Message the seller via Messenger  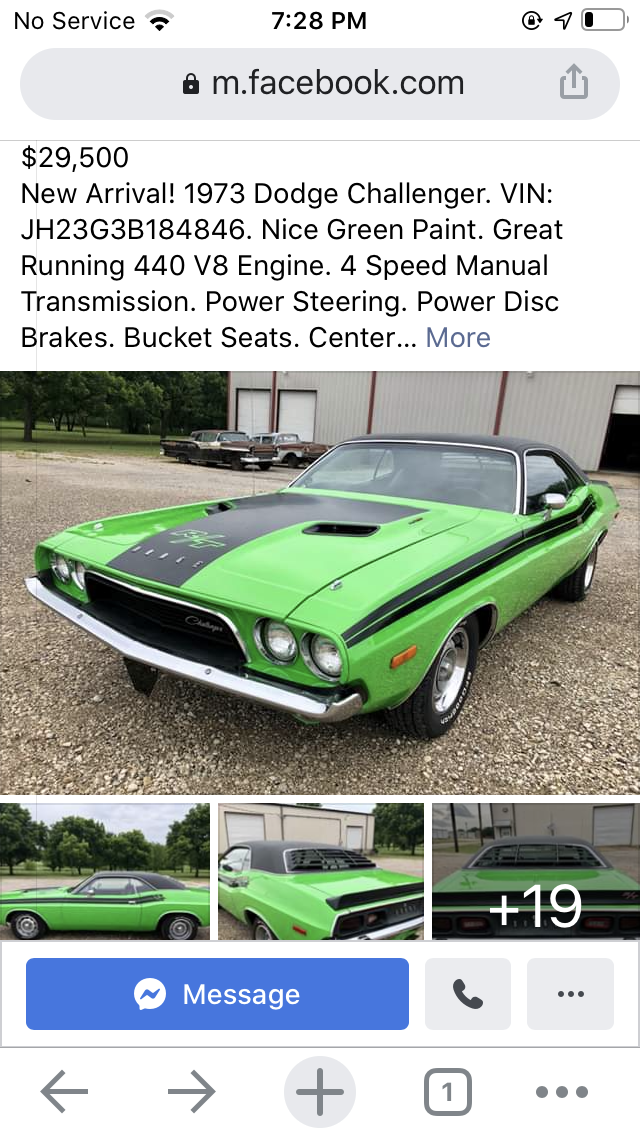point(217,994)
